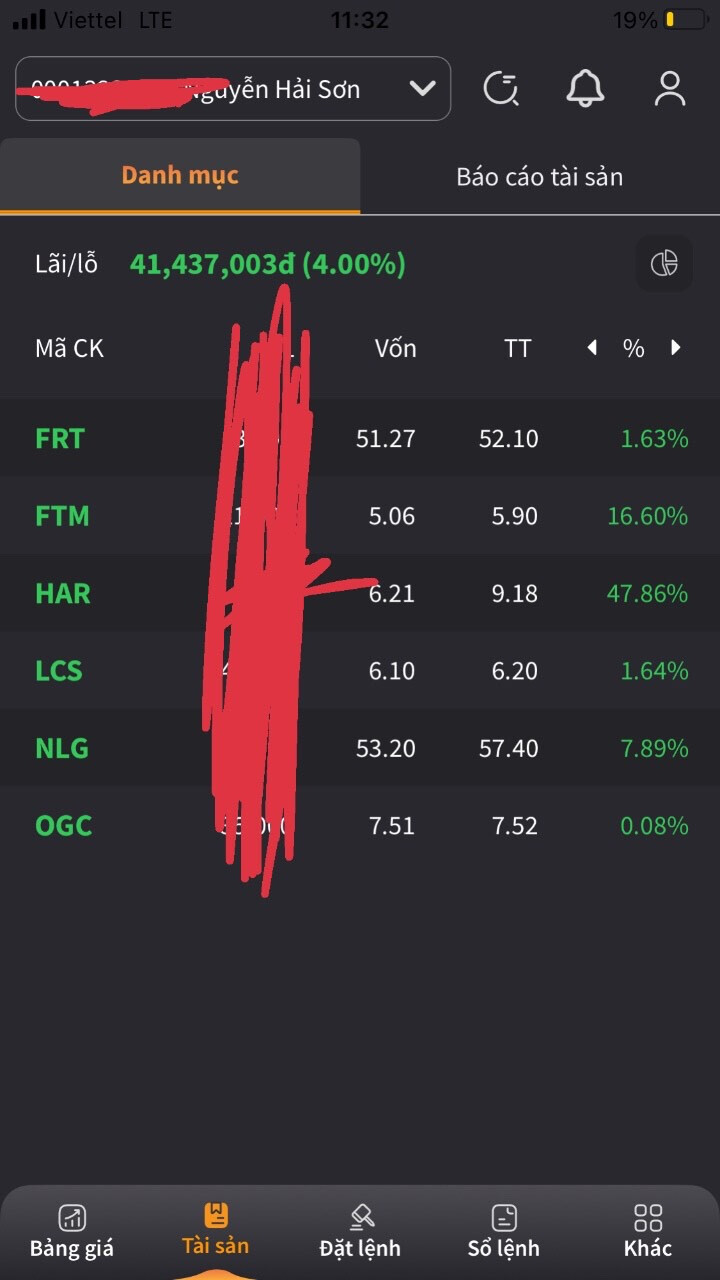This screenshot has width=720, height=1280.
Task: Open the user profile icon
Action: point(669,89)
